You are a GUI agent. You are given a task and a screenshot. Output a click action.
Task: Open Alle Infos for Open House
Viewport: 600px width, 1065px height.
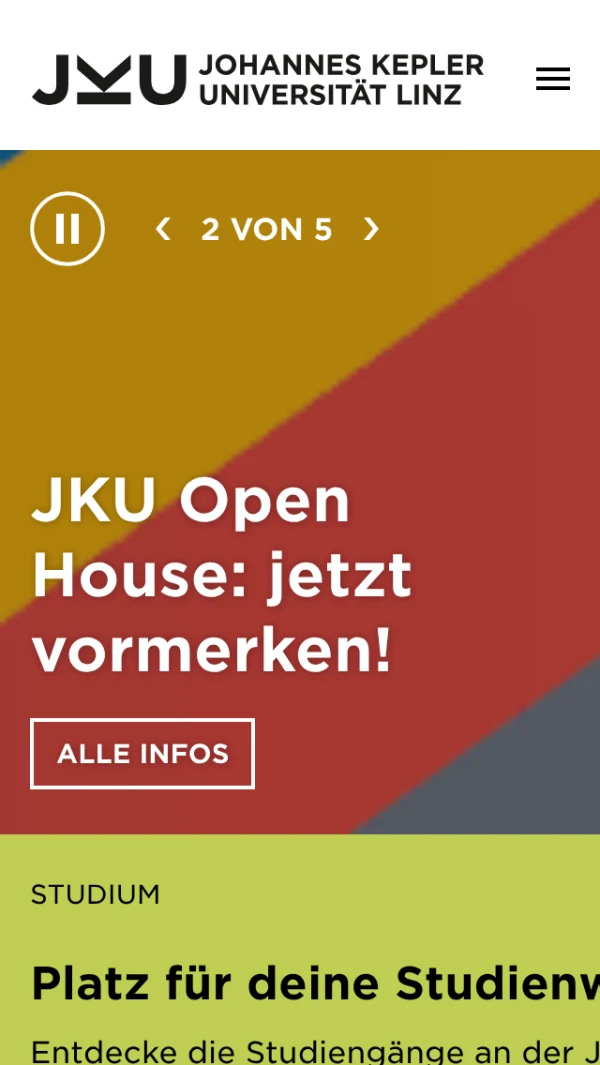(x=142, y=753)
